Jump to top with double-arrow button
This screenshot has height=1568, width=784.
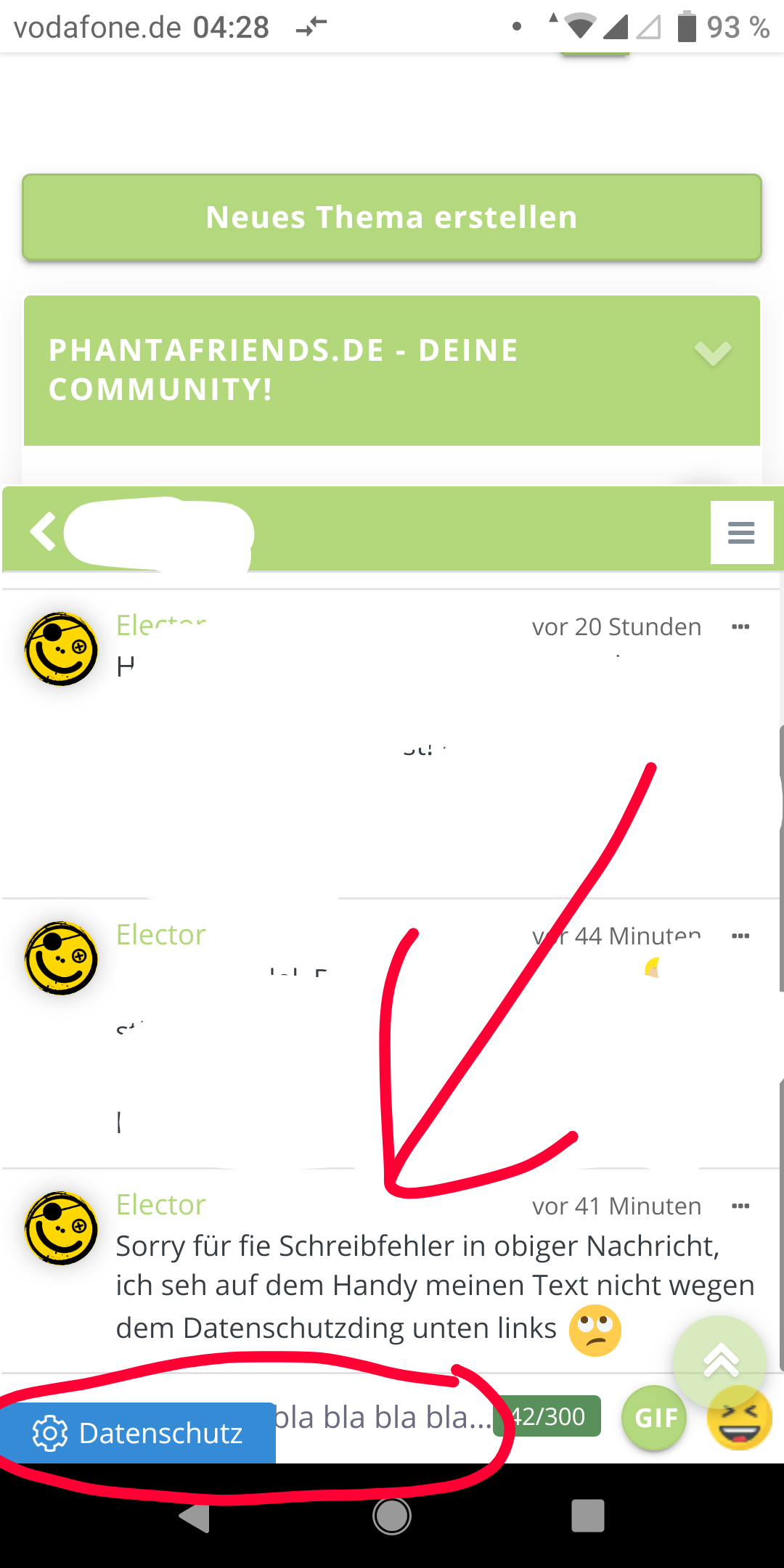tap(720, 1362)
